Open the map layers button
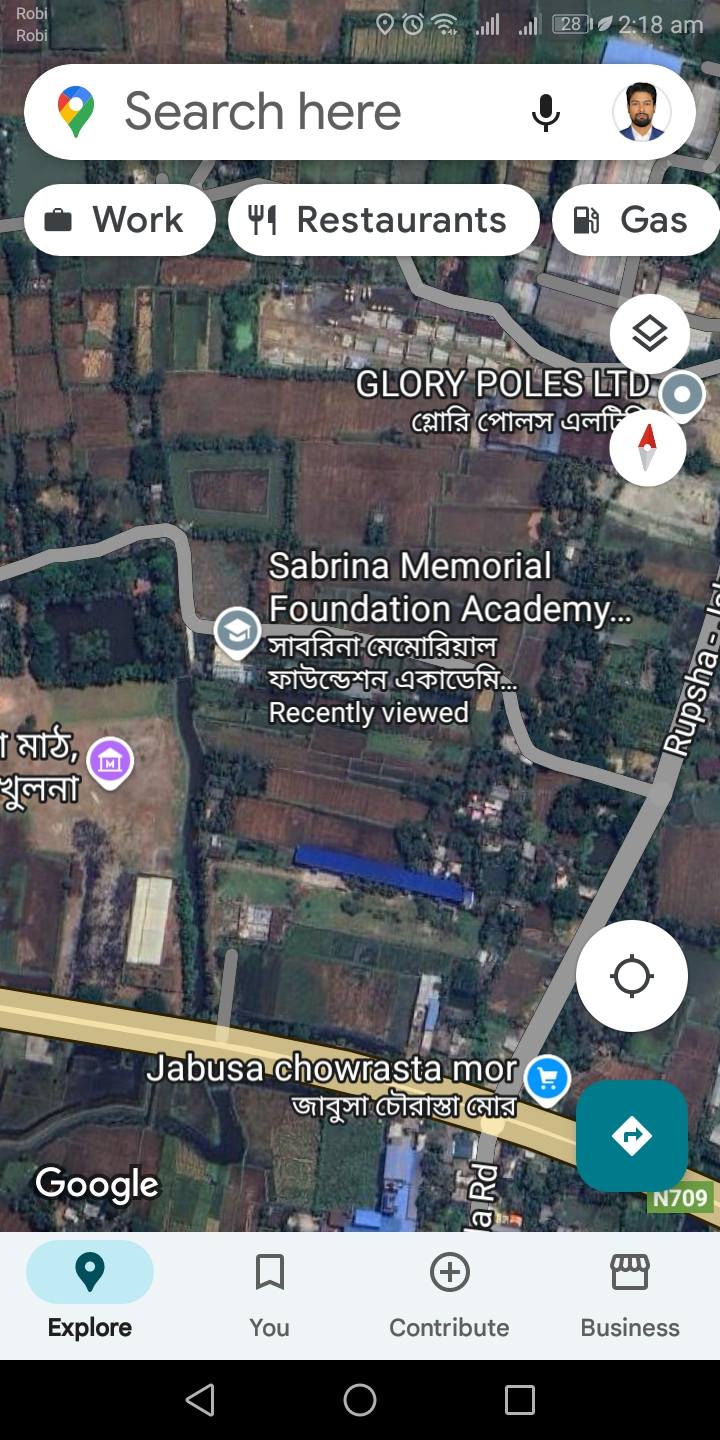This screenshot has width=720, height=1440. [x=650, y=334]
